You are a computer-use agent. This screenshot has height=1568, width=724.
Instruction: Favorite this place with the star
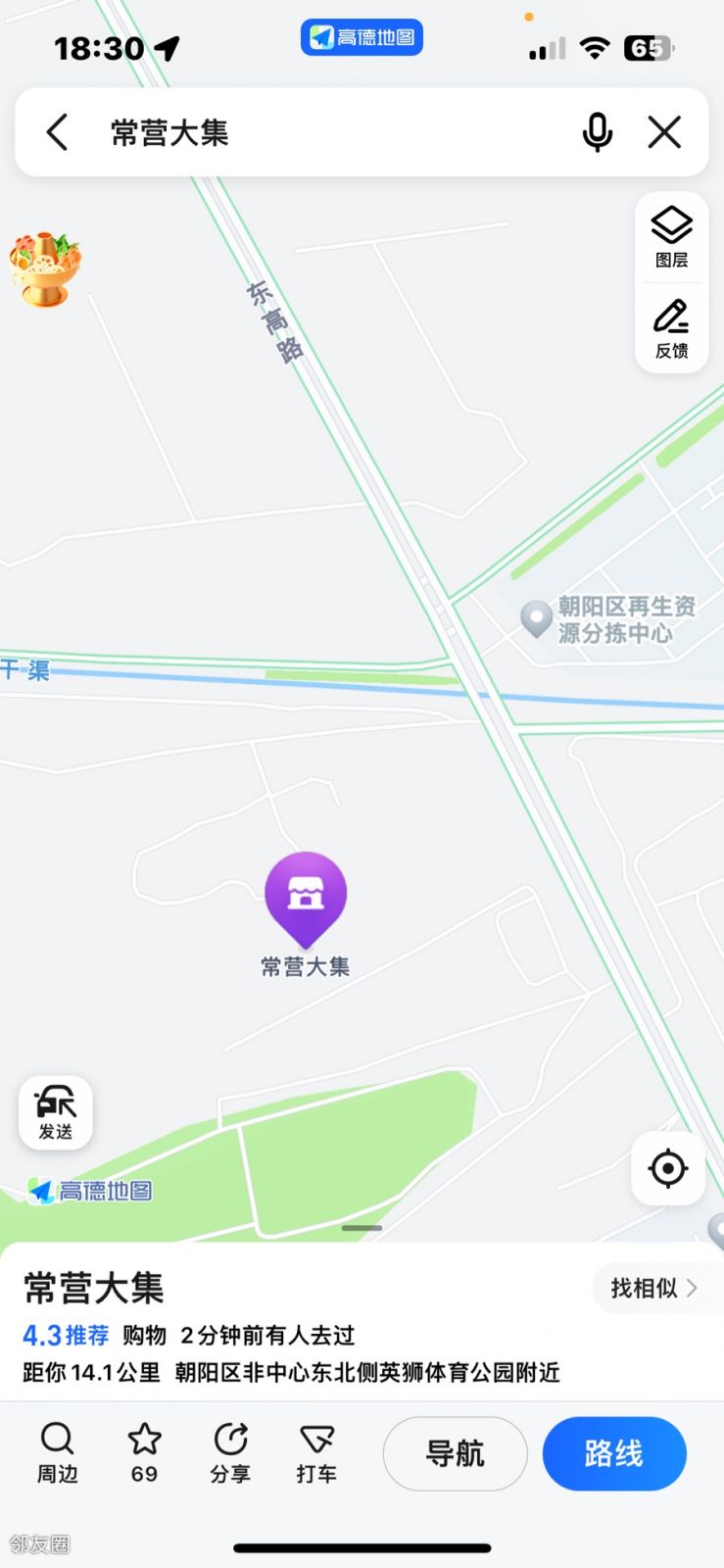click(144, 1451)
